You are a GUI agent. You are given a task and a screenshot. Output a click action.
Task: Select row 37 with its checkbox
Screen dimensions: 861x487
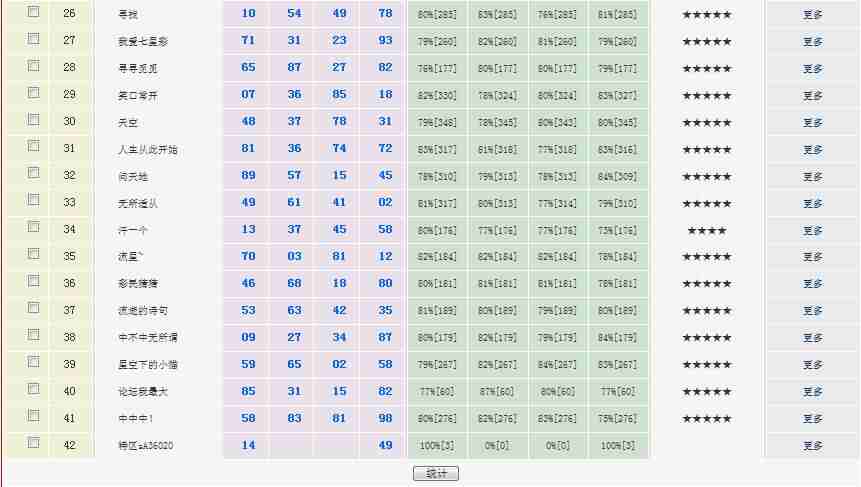[33, 308]
